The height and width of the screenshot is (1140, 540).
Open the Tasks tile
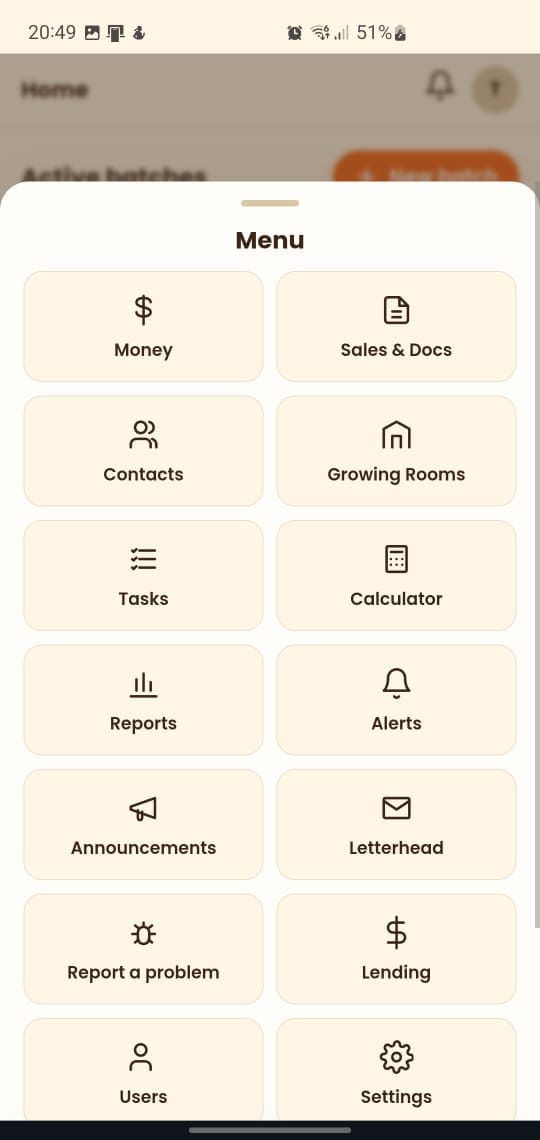point(143,575)
